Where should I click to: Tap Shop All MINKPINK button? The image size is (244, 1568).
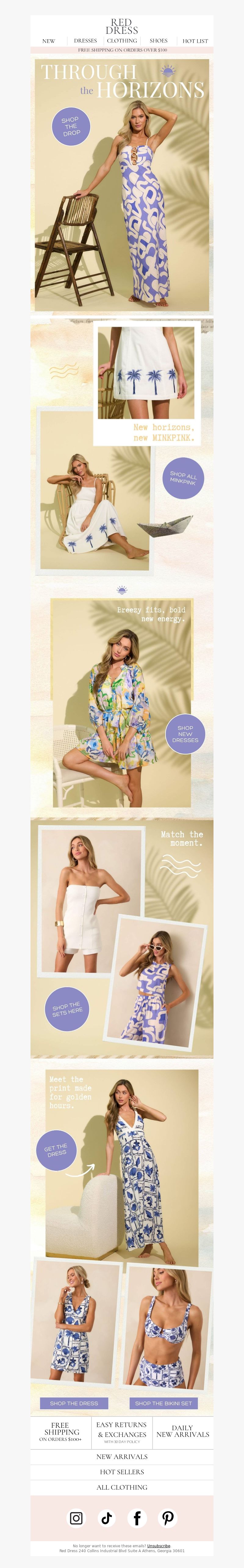(183, 478)
